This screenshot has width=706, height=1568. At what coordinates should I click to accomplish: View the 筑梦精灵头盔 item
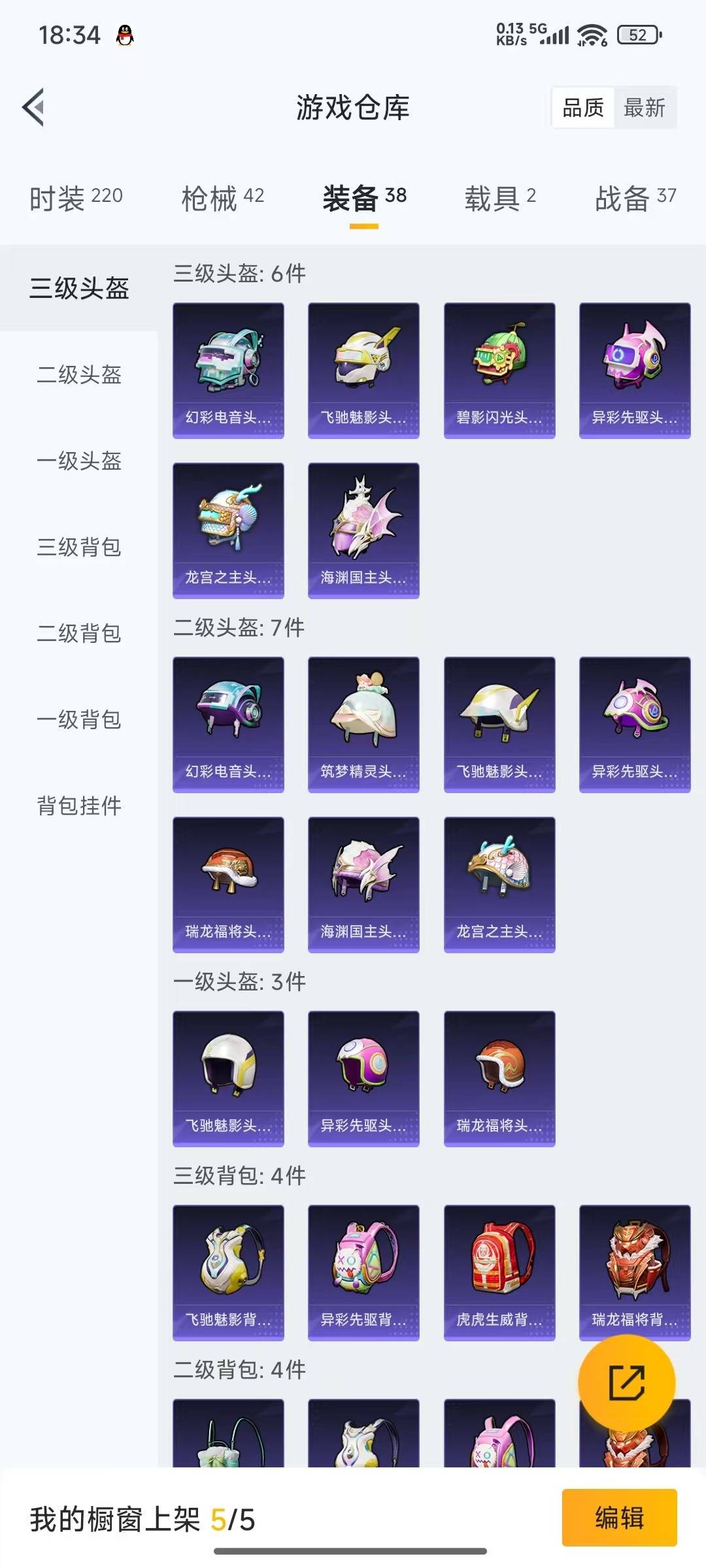coord(363,725)
